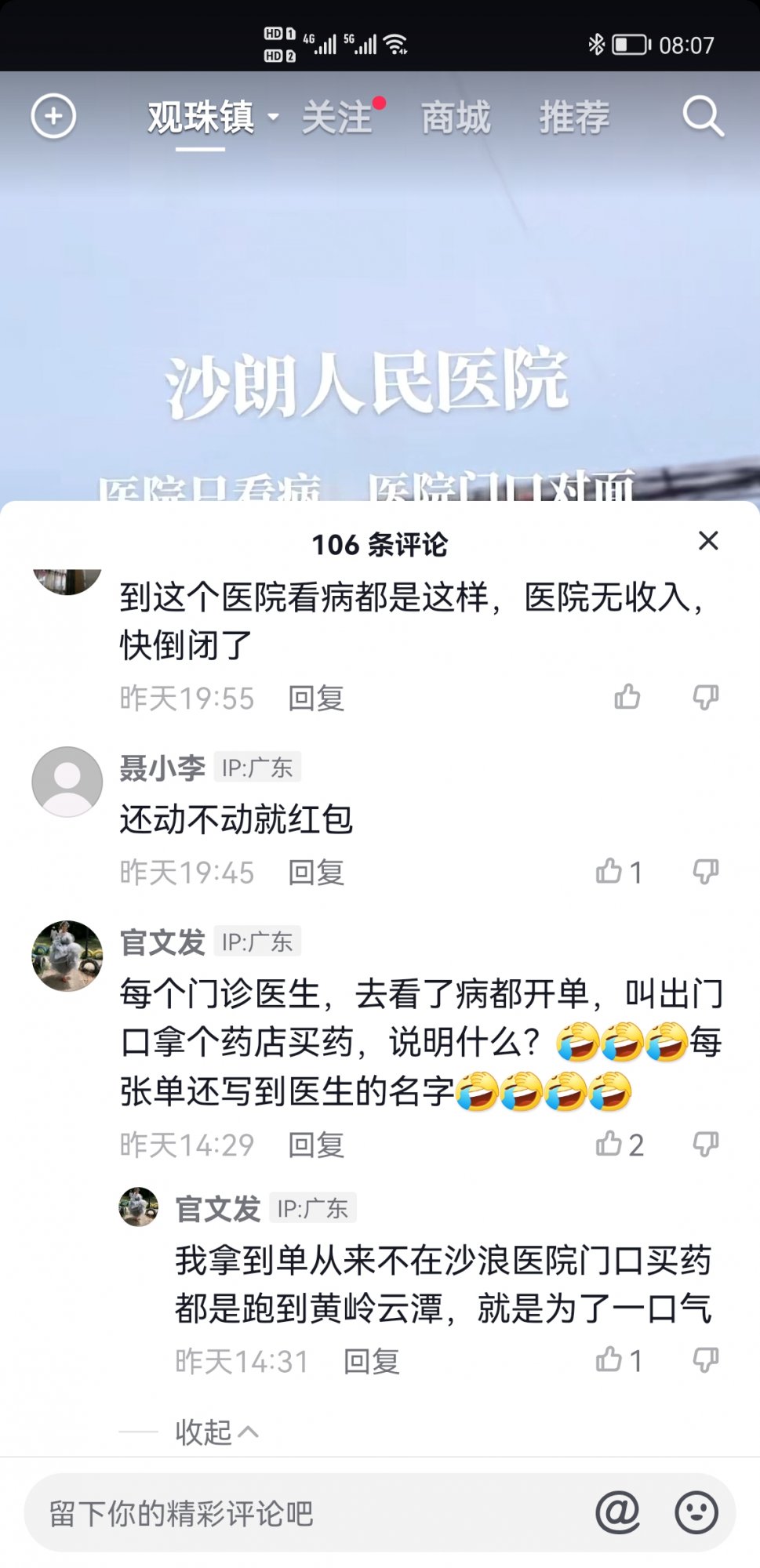Like 聂小李's comment

pos(611,872)
